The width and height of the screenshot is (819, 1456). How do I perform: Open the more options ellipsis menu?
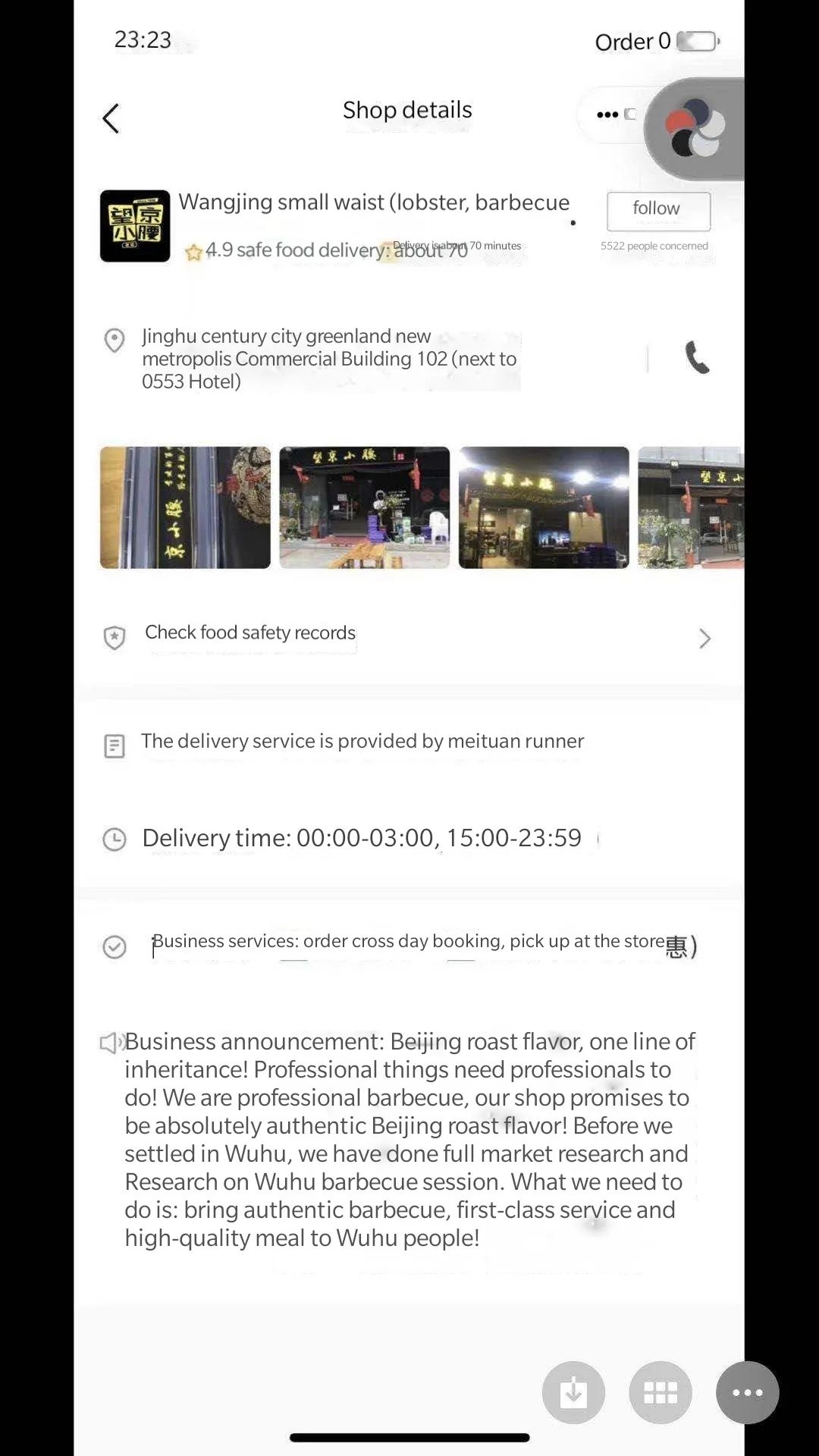coord(607,114)
